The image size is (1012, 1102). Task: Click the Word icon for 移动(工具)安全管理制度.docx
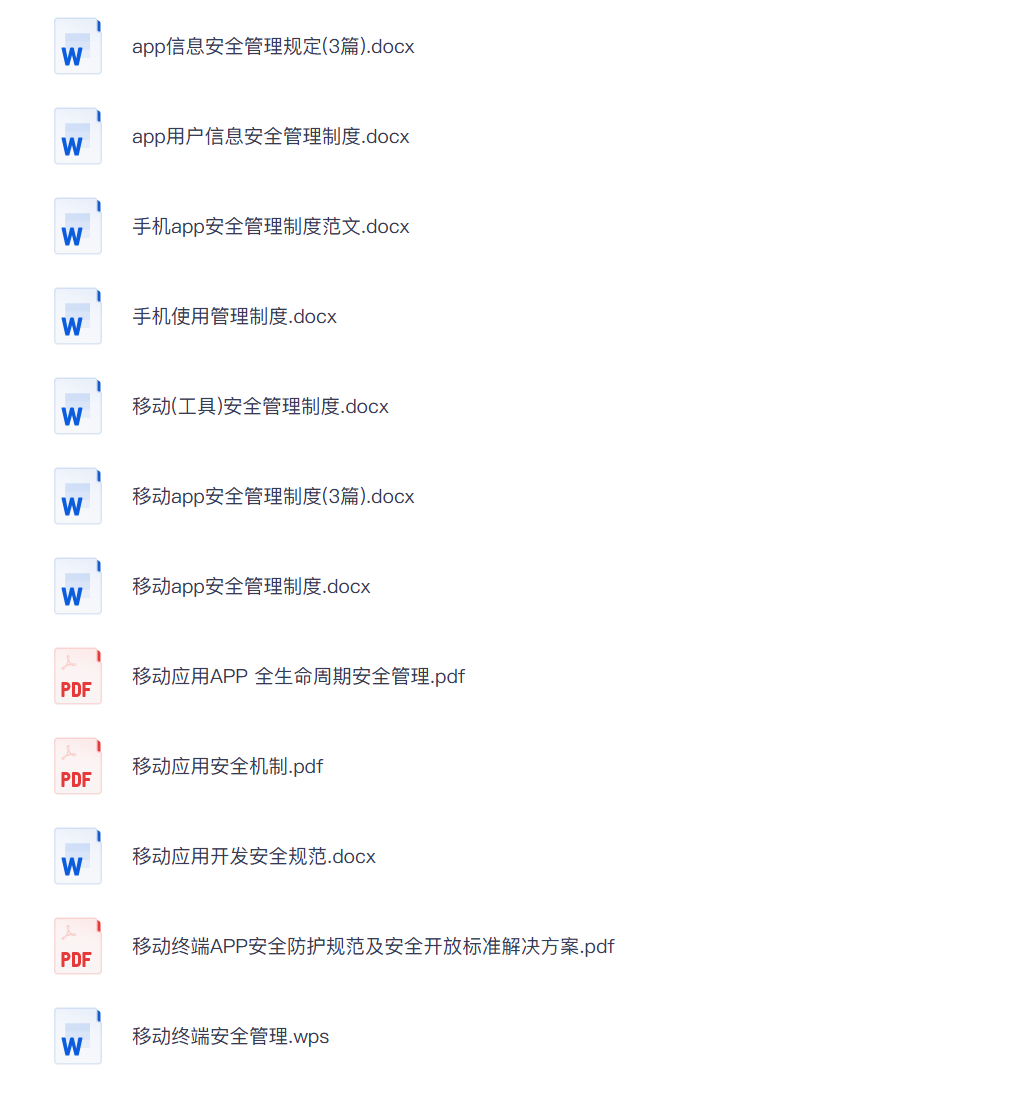77,405
